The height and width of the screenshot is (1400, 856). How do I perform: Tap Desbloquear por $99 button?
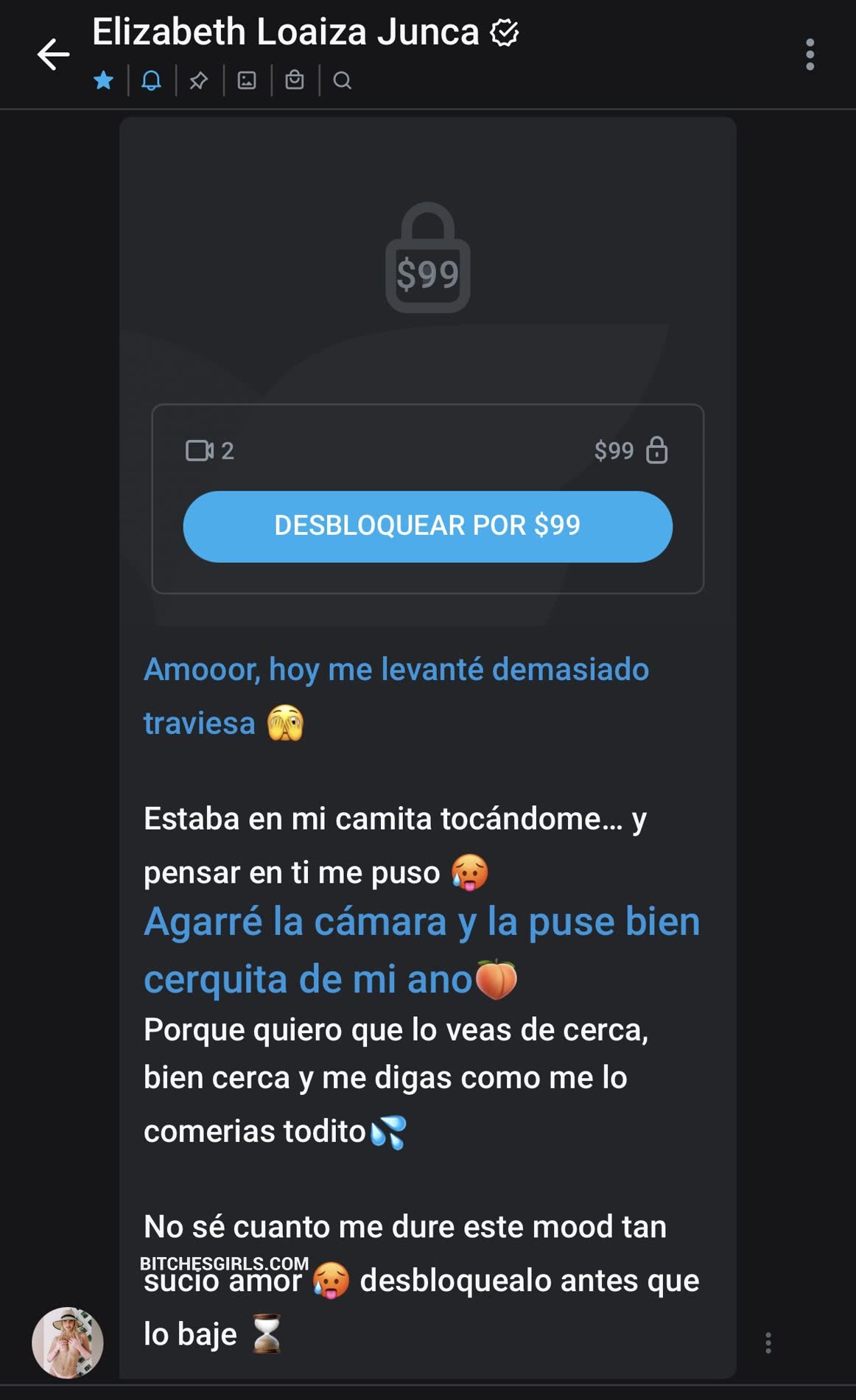point(427,526)
